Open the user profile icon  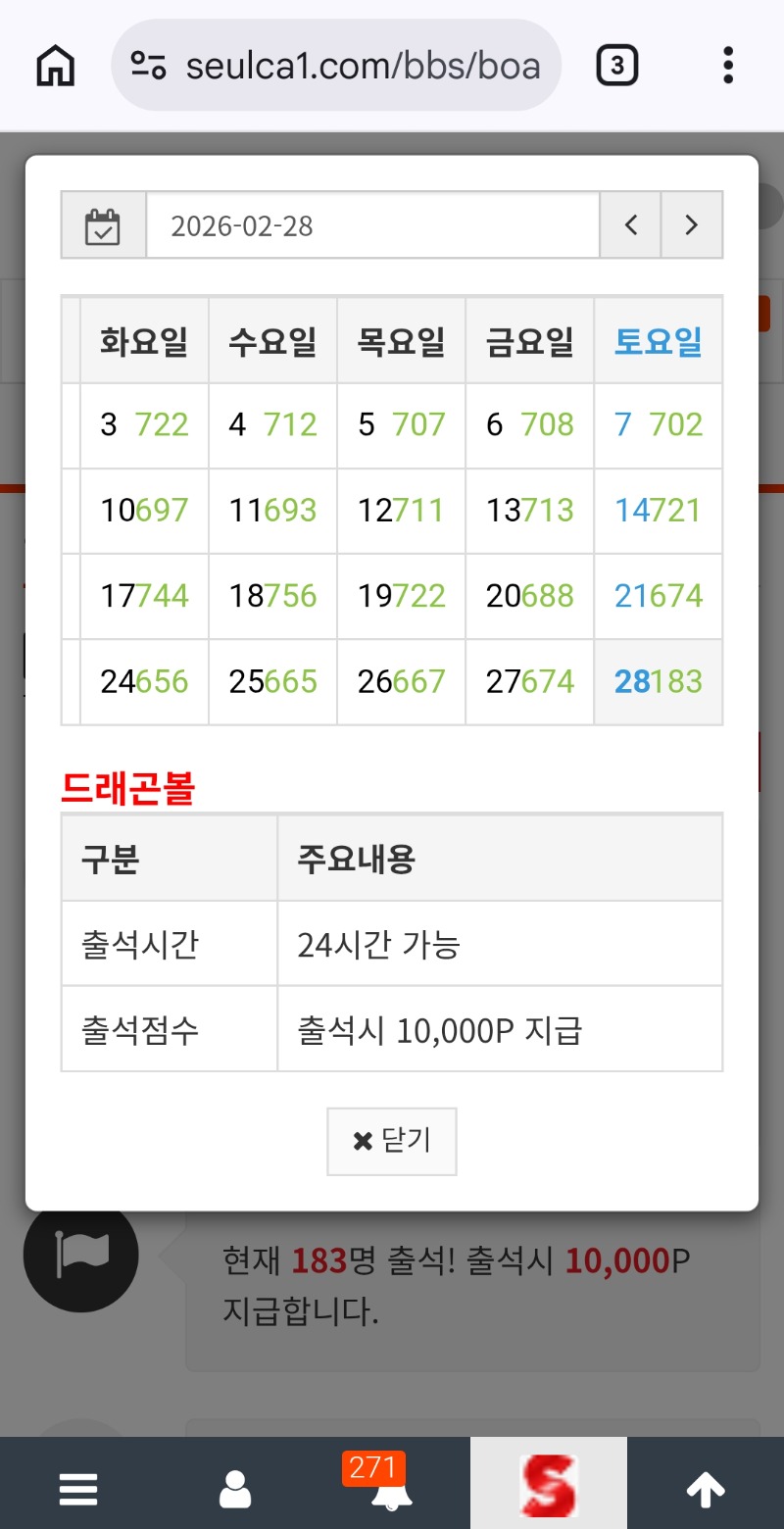235,1490
